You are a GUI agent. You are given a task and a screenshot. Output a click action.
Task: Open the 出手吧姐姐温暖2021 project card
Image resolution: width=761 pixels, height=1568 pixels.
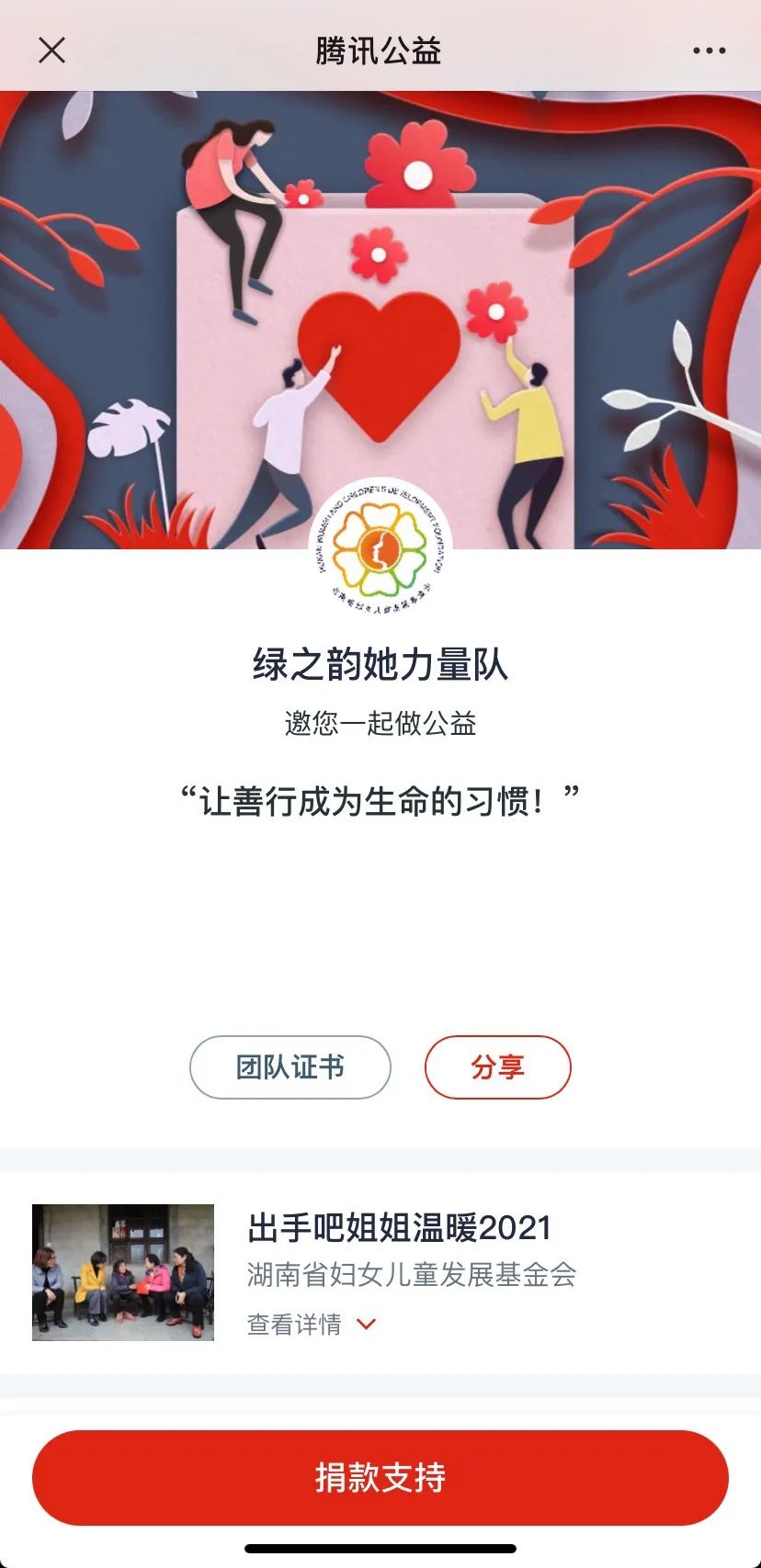[399, 1228]
